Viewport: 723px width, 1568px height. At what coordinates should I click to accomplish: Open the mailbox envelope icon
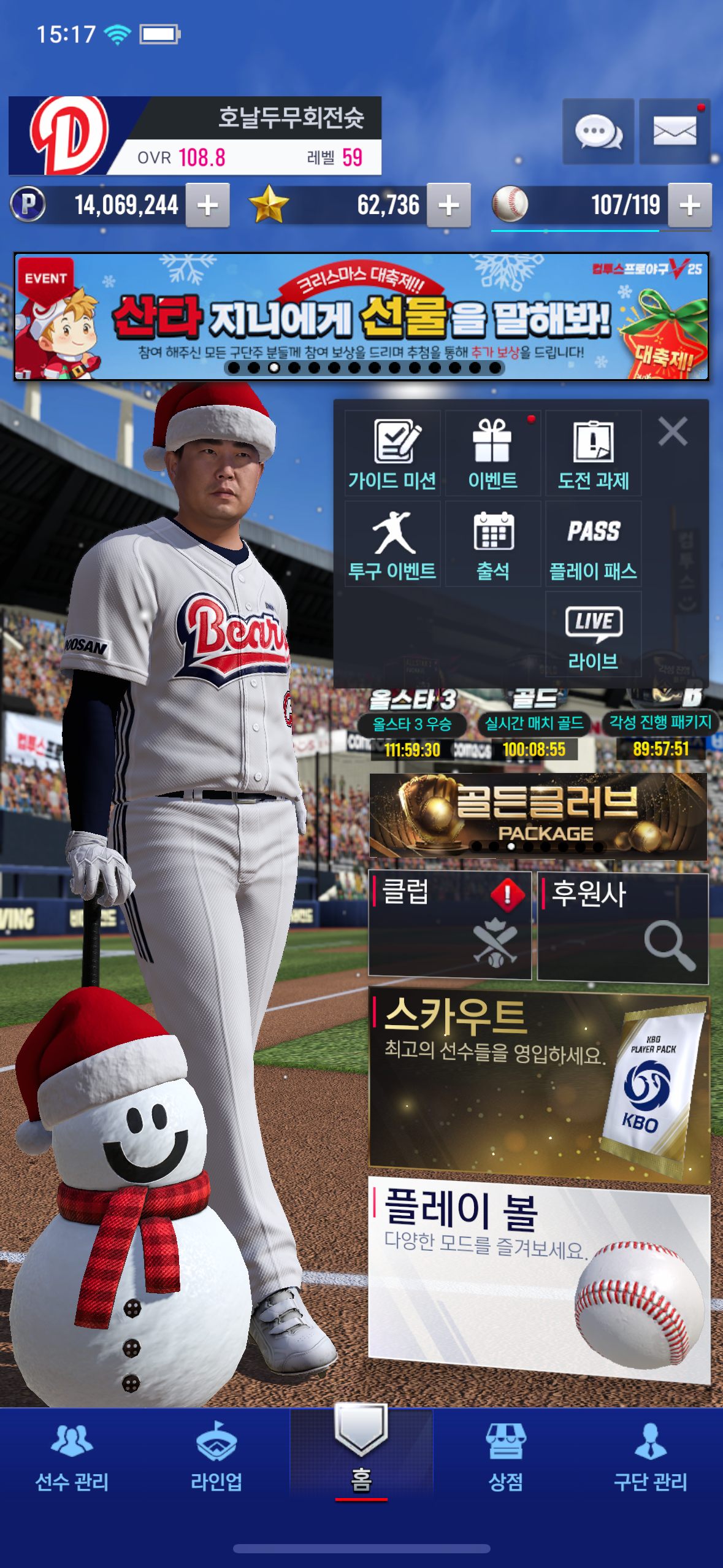[675, 131]
